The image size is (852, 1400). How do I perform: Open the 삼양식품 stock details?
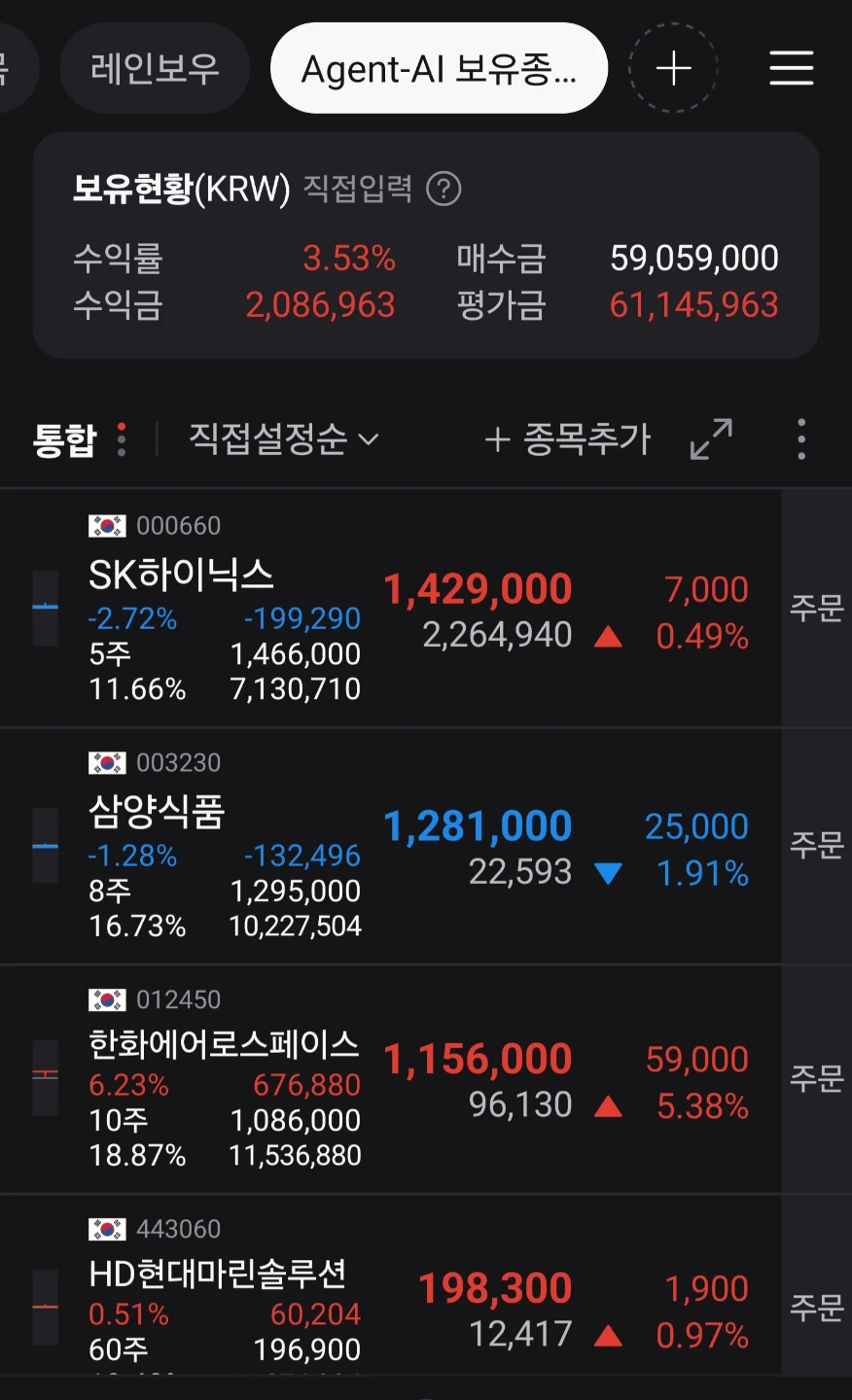(x=390, y=846)
